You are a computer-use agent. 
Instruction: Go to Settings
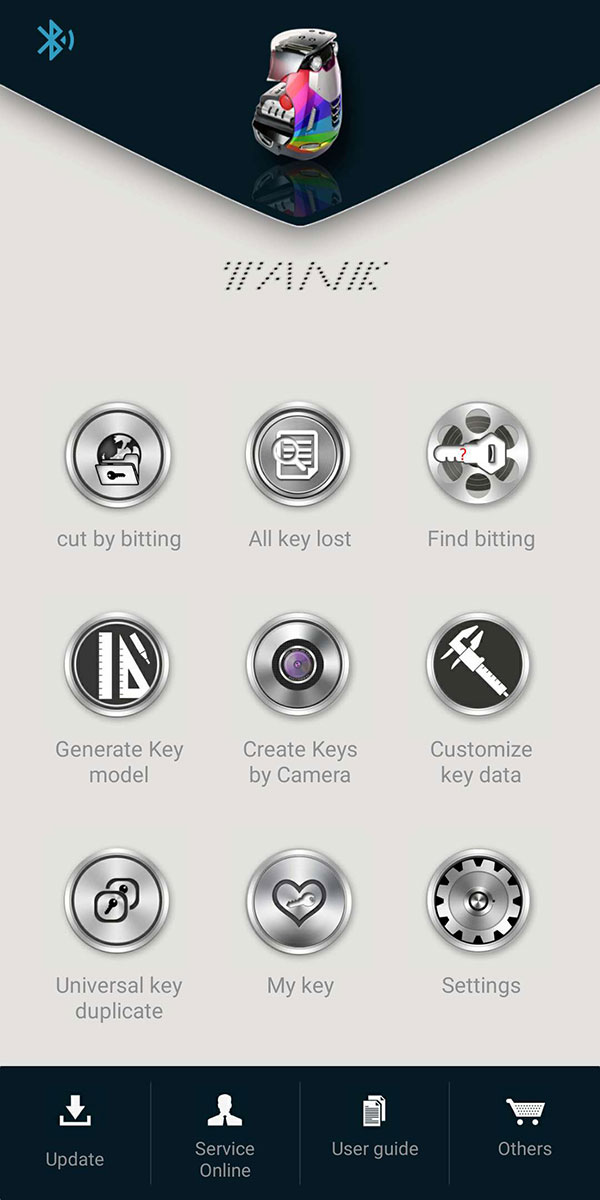tap(480, 901)
